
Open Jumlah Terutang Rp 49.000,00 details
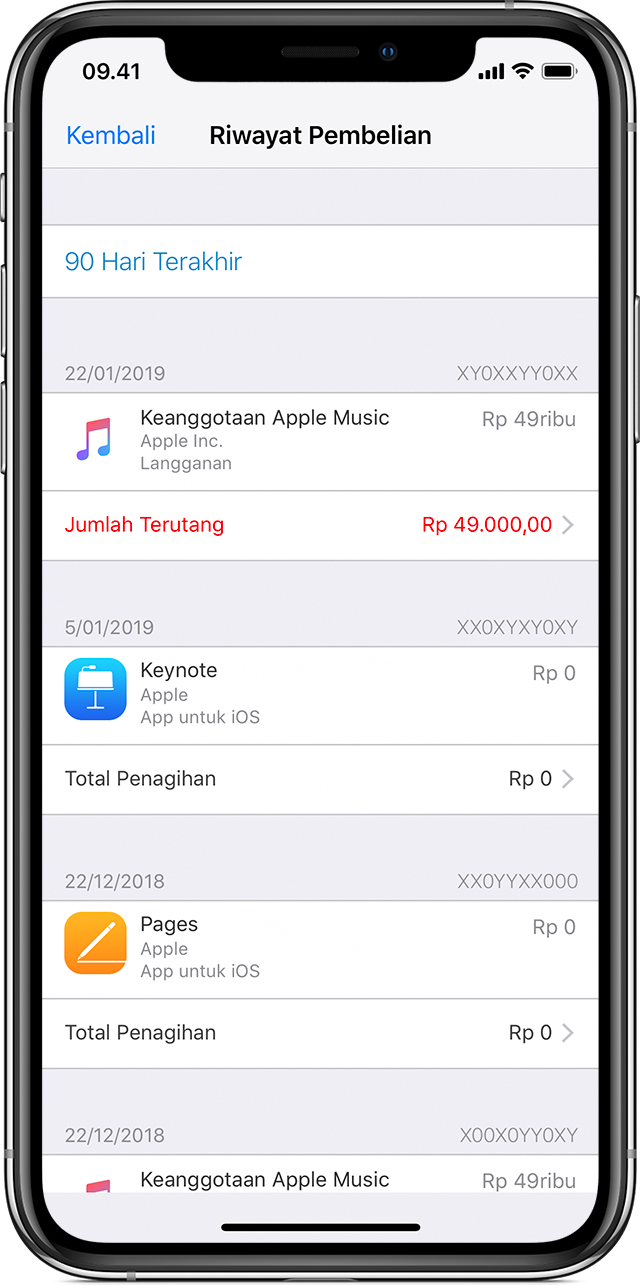(x=320, y=525)
